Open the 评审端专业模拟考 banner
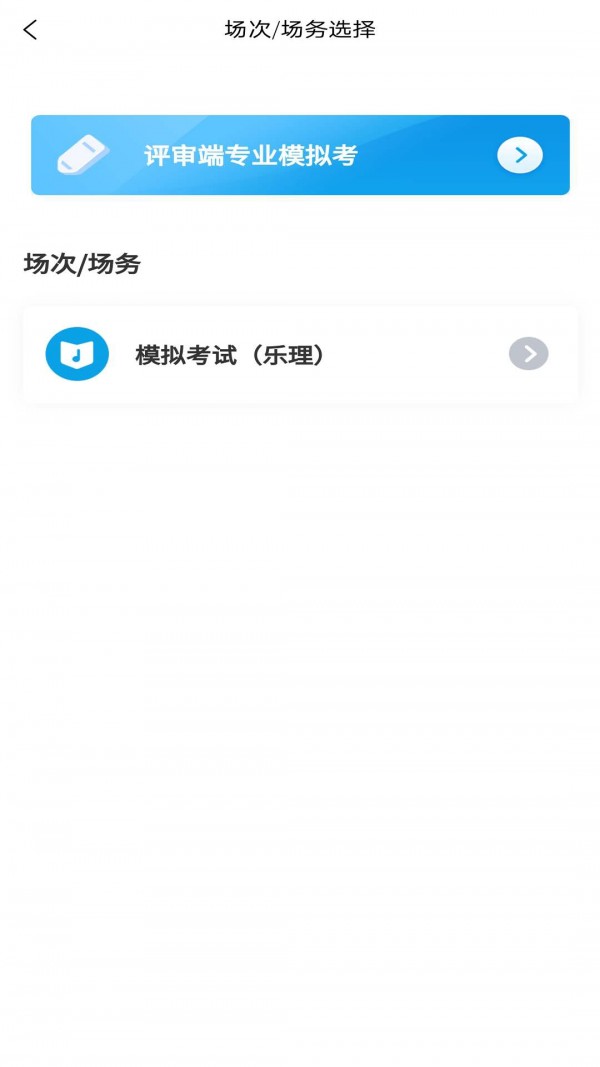 pyautogui.click(x=300, y=155)
